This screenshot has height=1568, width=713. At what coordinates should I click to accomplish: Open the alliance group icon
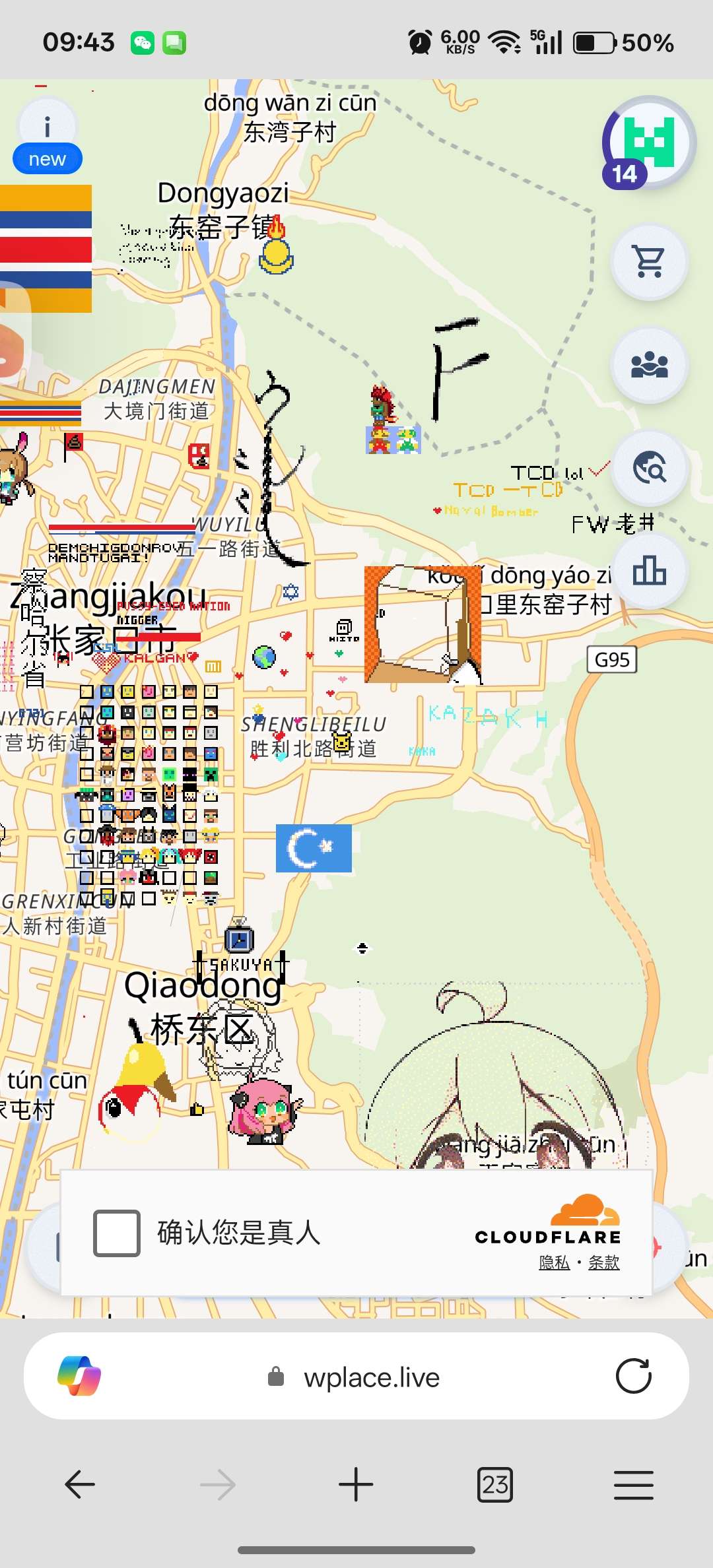(x=650, y=365)
